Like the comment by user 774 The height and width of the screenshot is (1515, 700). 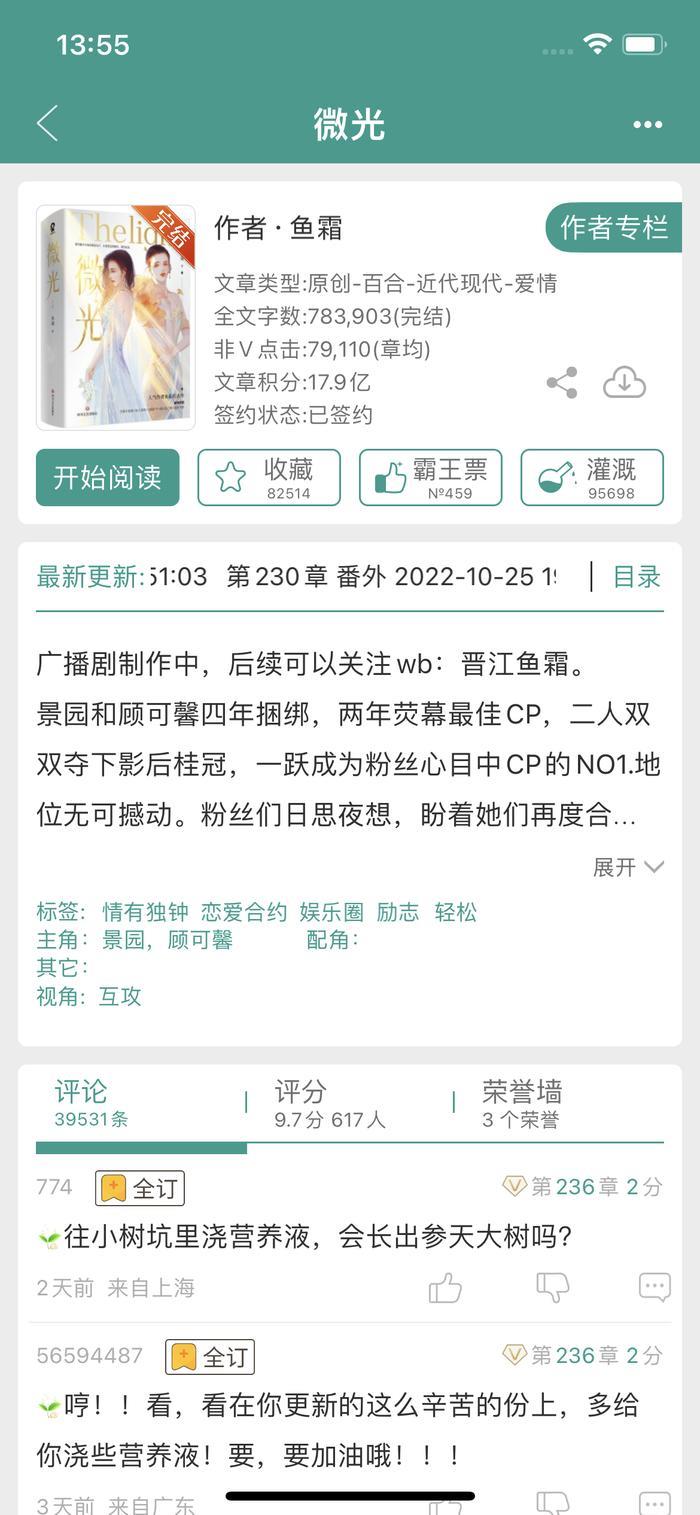click(445, 1287)
